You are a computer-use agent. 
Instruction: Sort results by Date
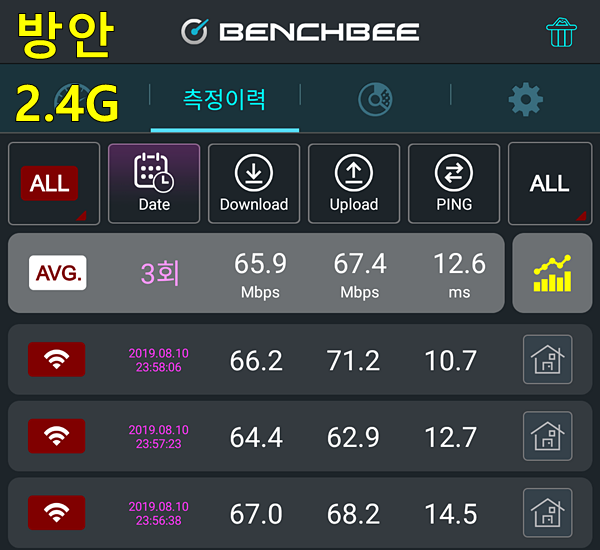[154, 183]
